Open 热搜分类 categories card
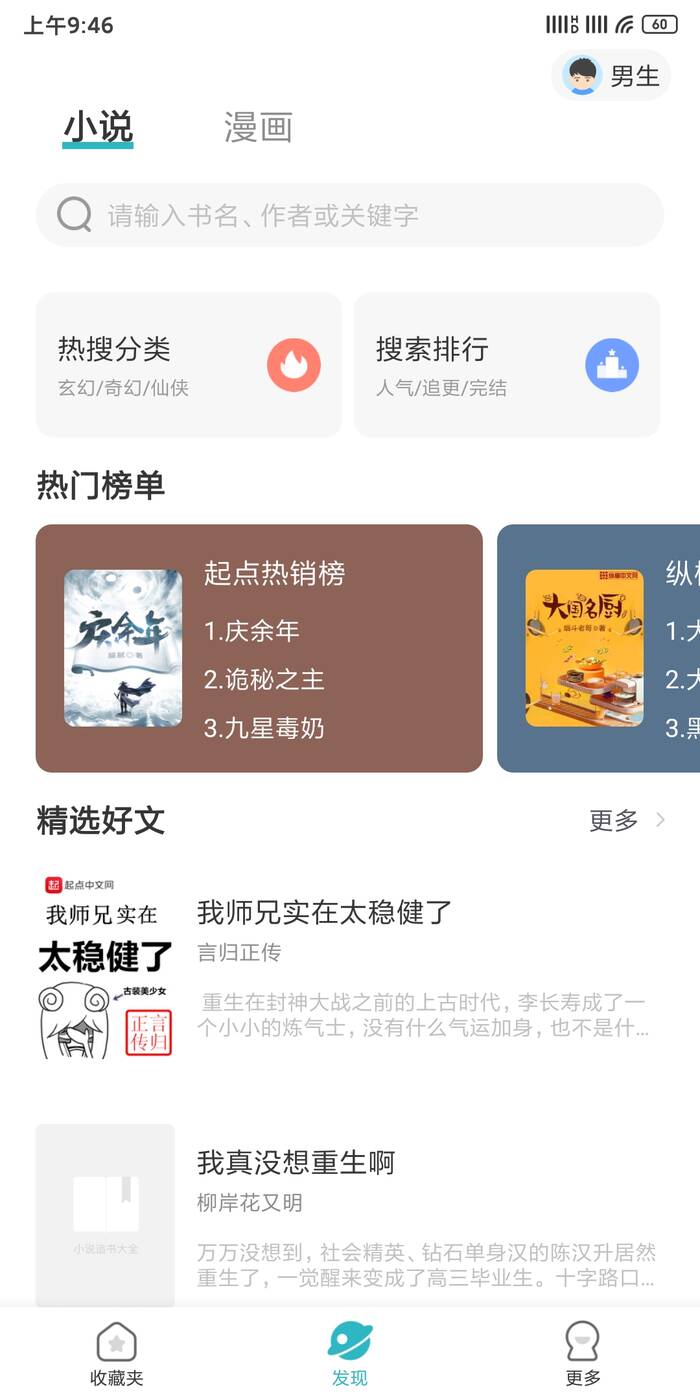 click(x=189, y=365)
